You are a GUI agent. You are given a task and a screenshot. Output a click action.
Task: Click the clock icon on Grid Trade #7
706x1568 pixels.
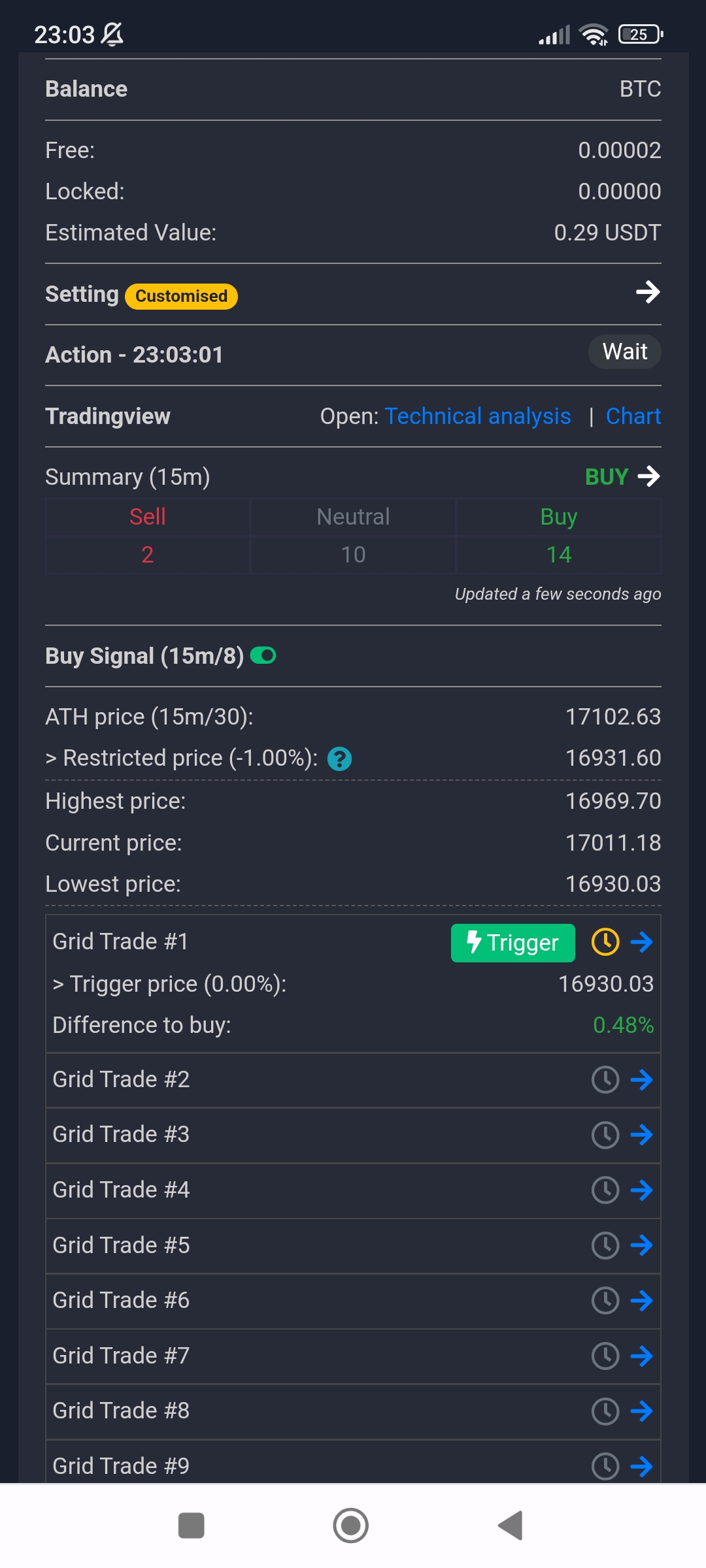[x=605, y=1356]
